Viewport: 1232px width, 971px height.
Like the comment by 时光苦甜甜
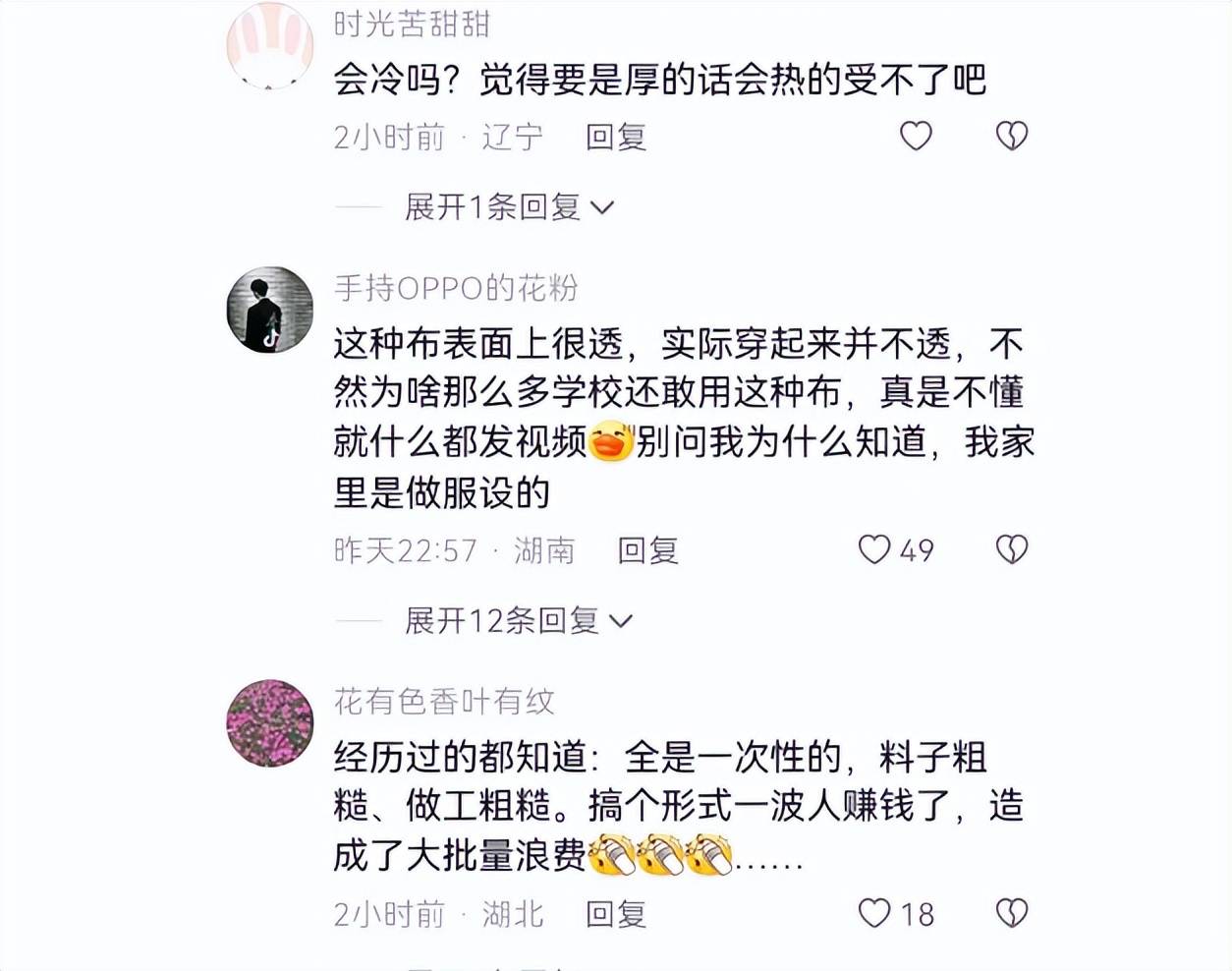tap(916, 136)
